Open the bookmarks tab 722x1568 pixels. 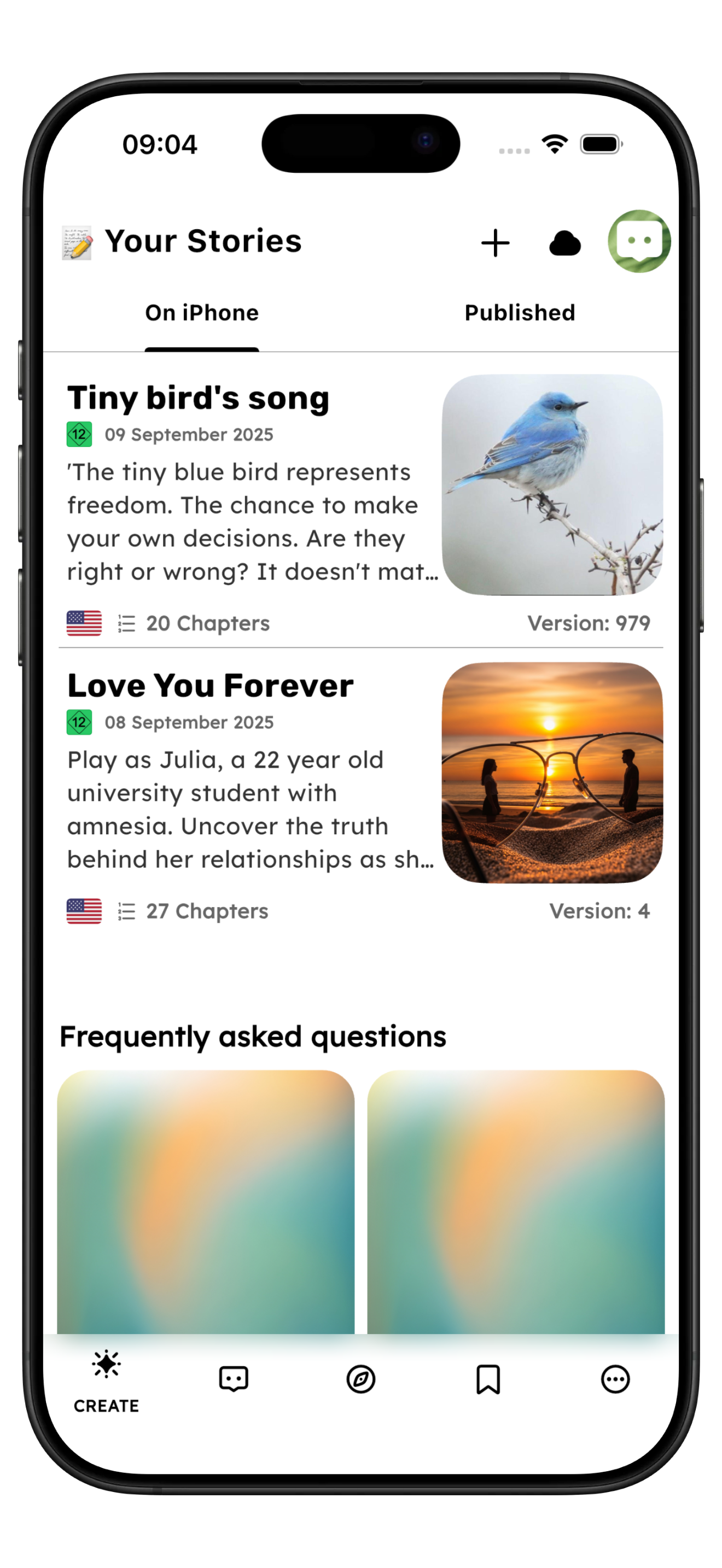pos(488,1379)
